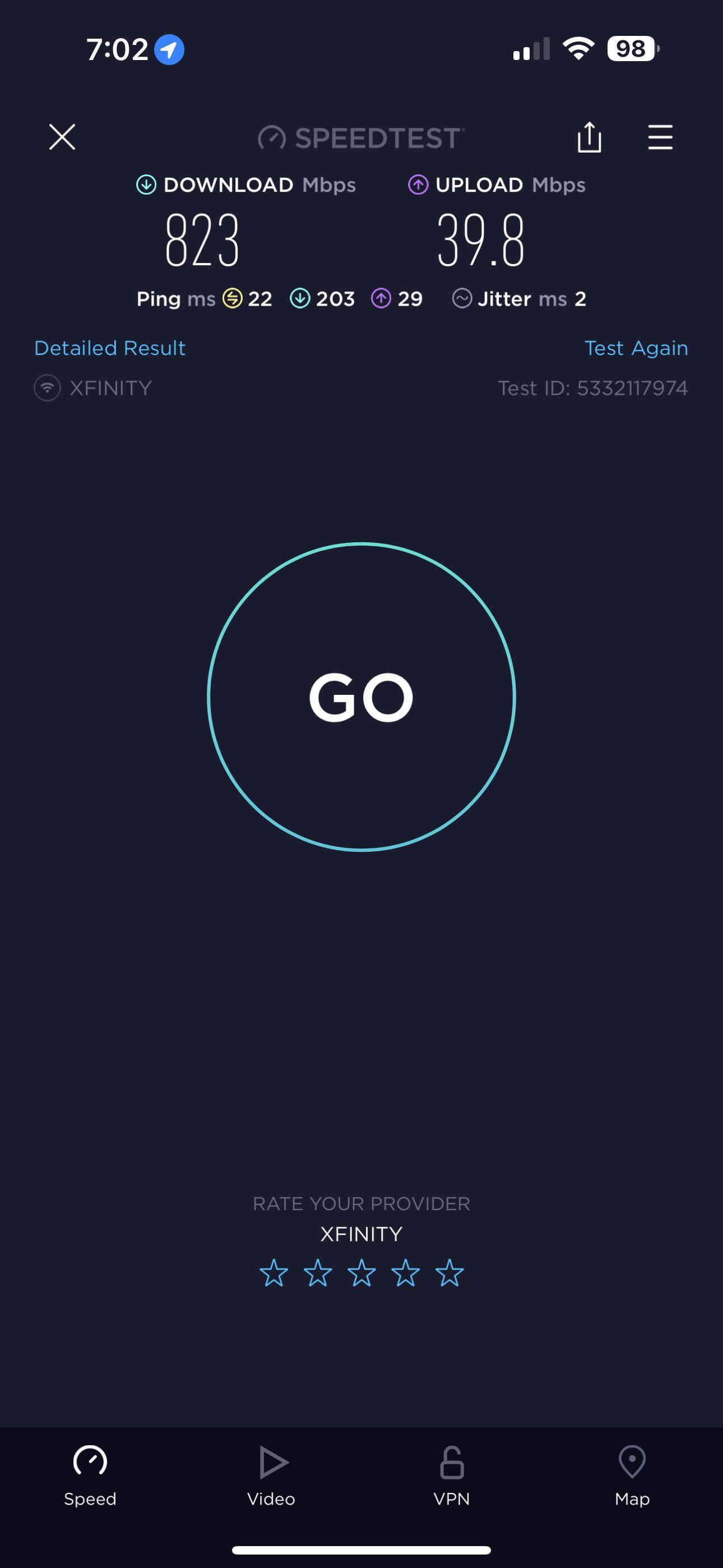This screenshot has height=1568, width=723.
Task: Rate XFINITY one star
Action: 274,1273
